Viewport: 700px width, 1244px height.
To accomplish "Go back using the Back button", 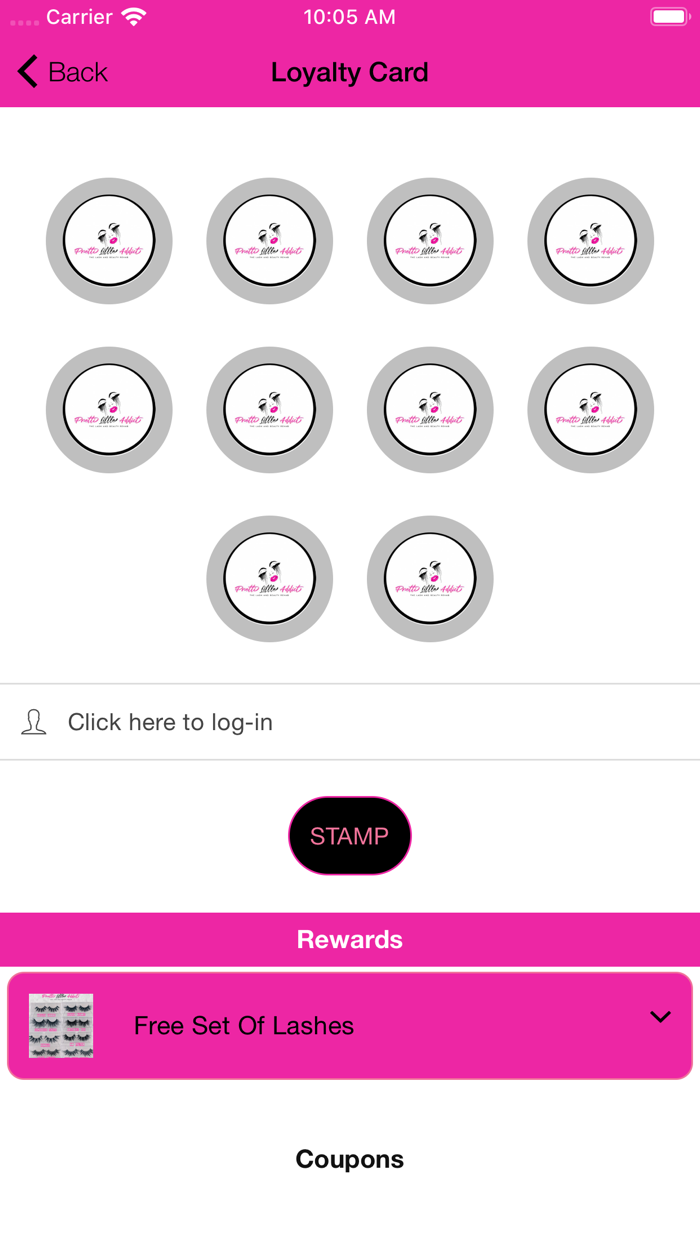I will pos(62,72).
